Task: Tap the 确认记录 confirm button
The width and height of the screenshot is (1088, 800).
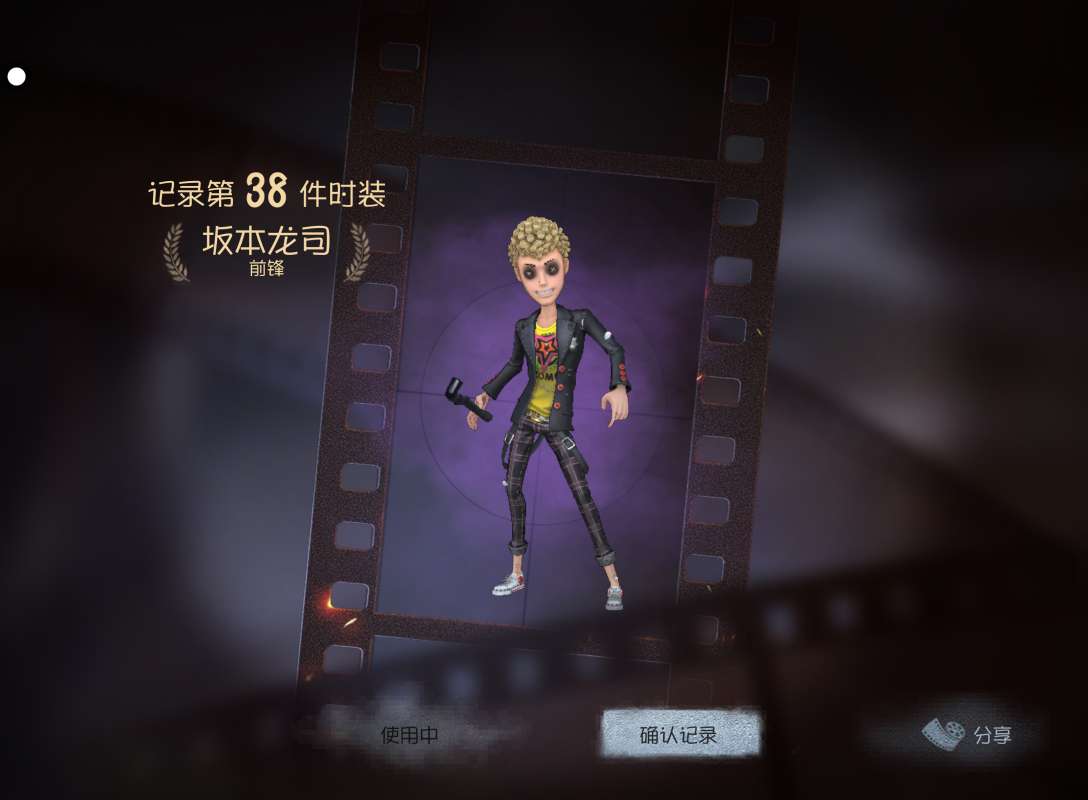Action: coord(680,735)
